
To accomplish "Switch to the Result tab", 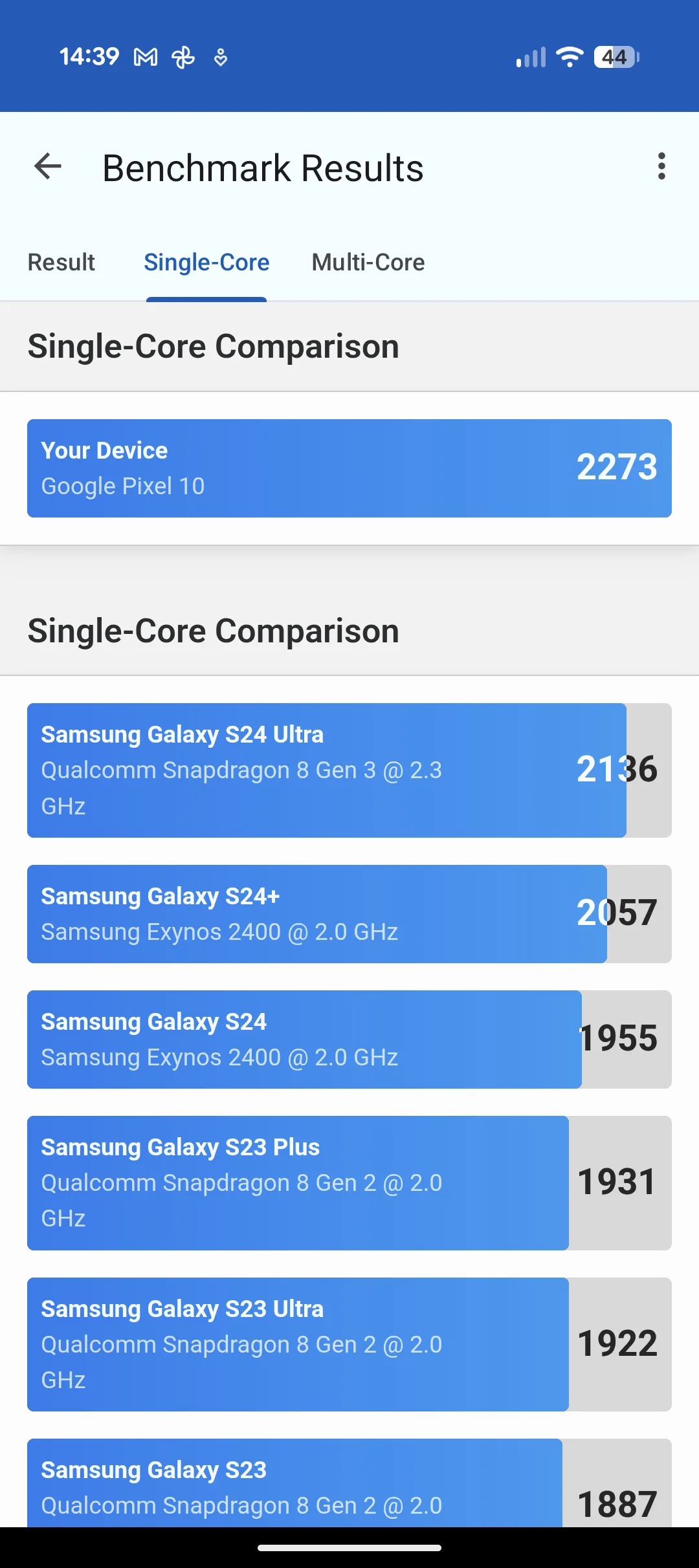I will [61, 263].
